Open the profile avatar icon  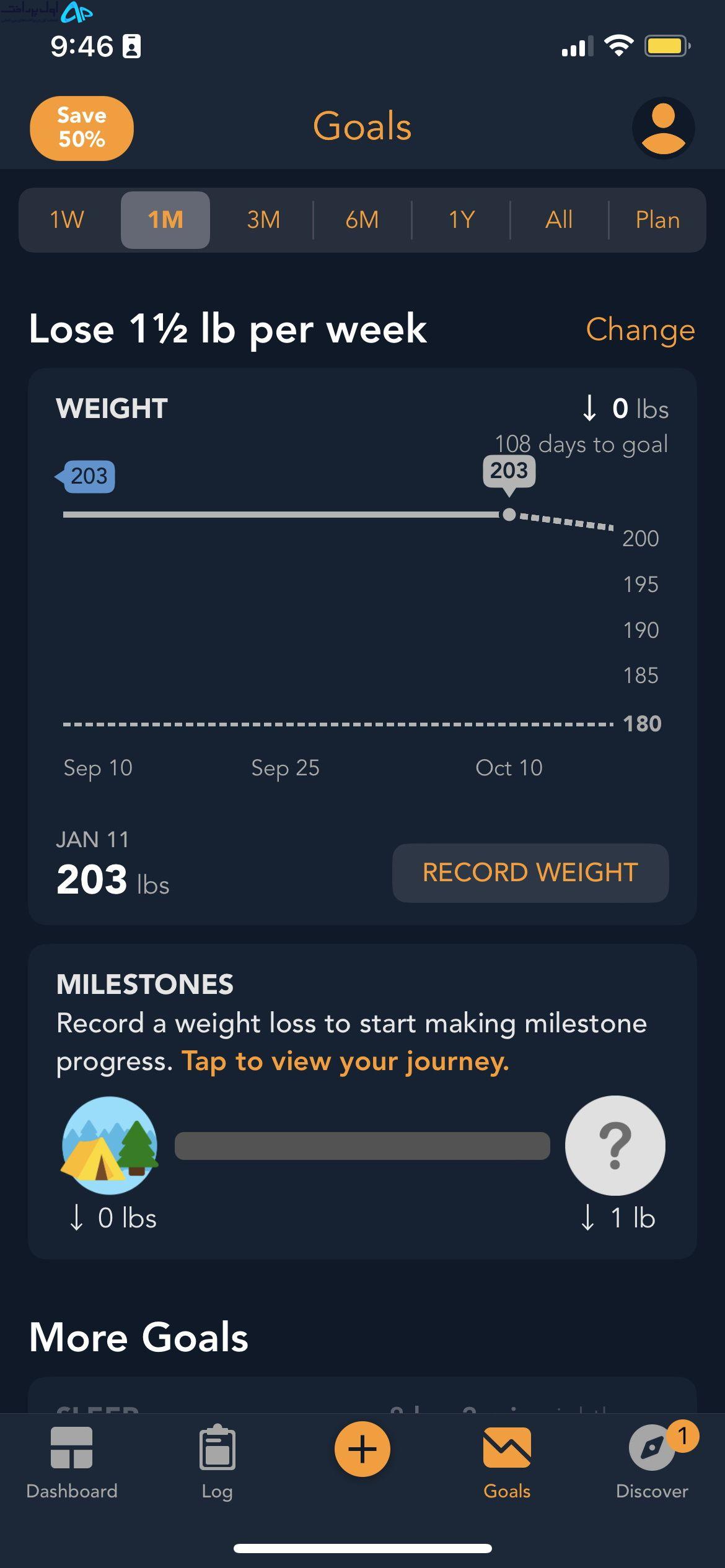pos(663,128)
